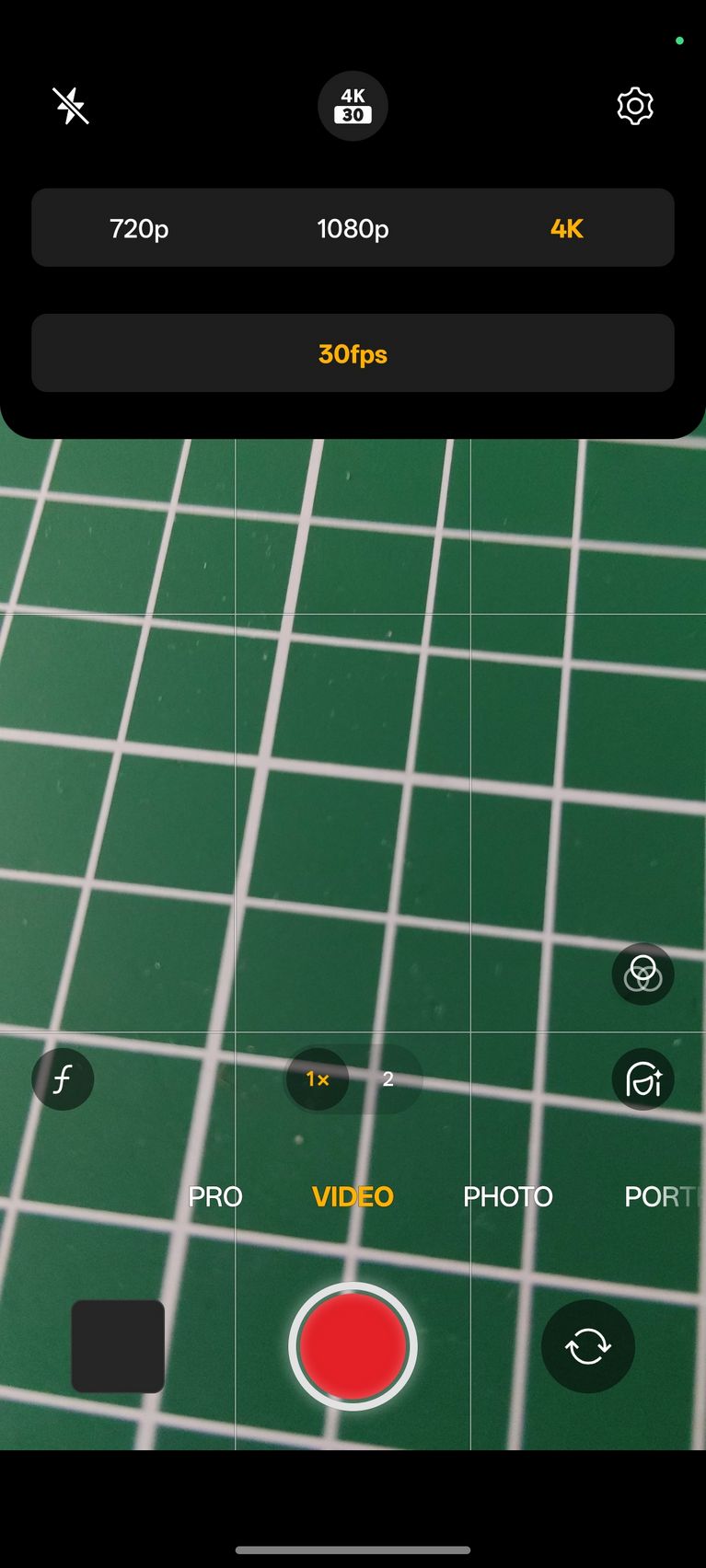706x1568 pixels.
Task: Switch to PRO mode
Action: (215, 1196)
